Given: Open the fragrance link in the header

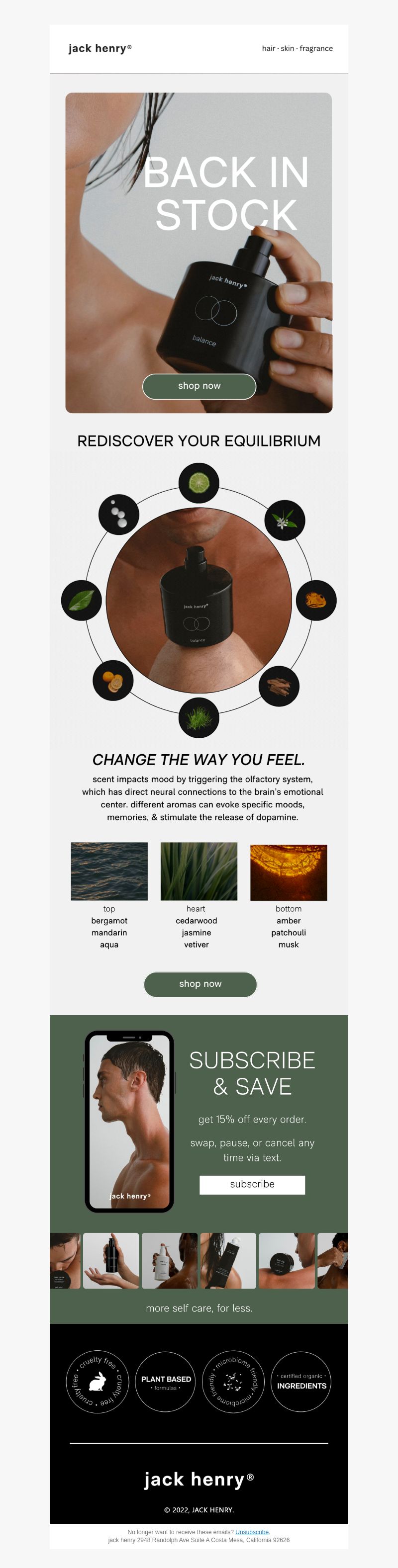Looking at the screenshot, I should 316,49.
